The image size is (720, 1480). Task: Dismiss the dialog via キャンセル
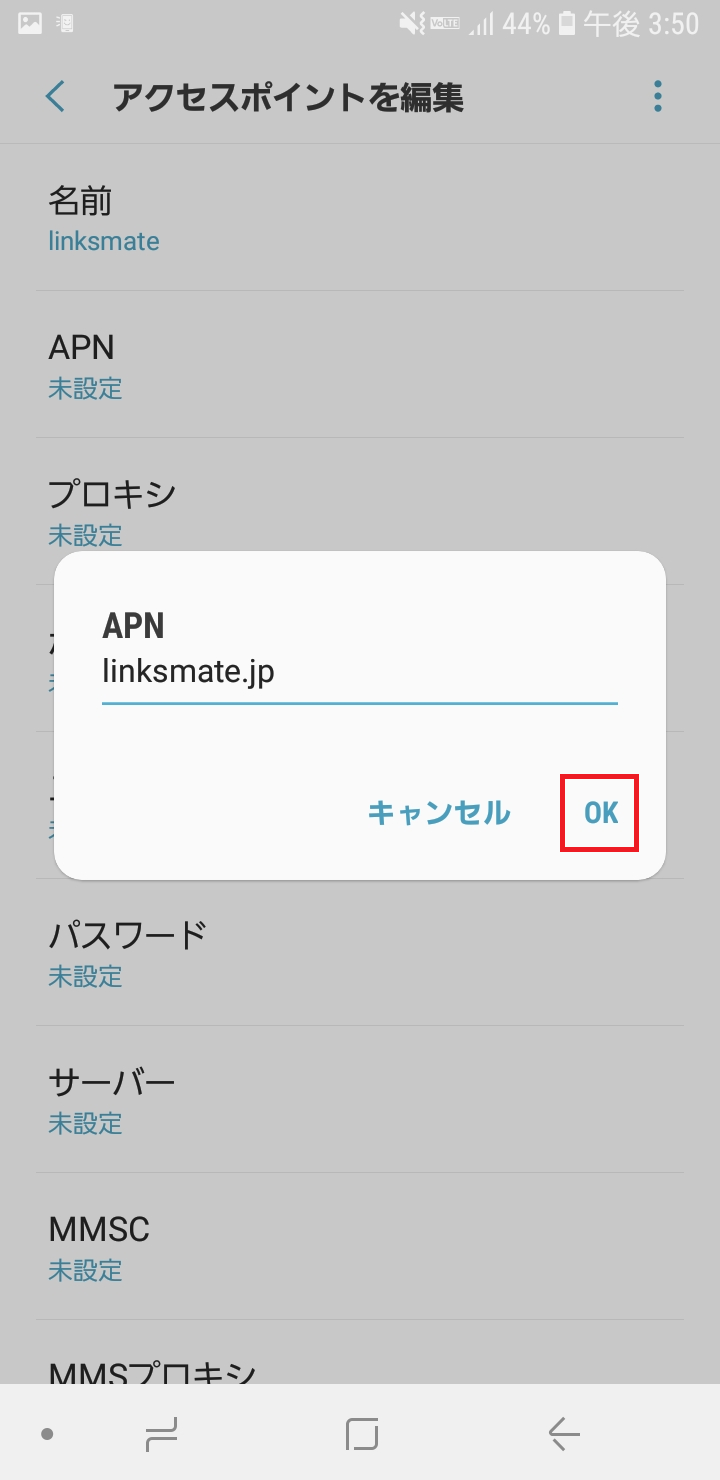pos(440,813)
